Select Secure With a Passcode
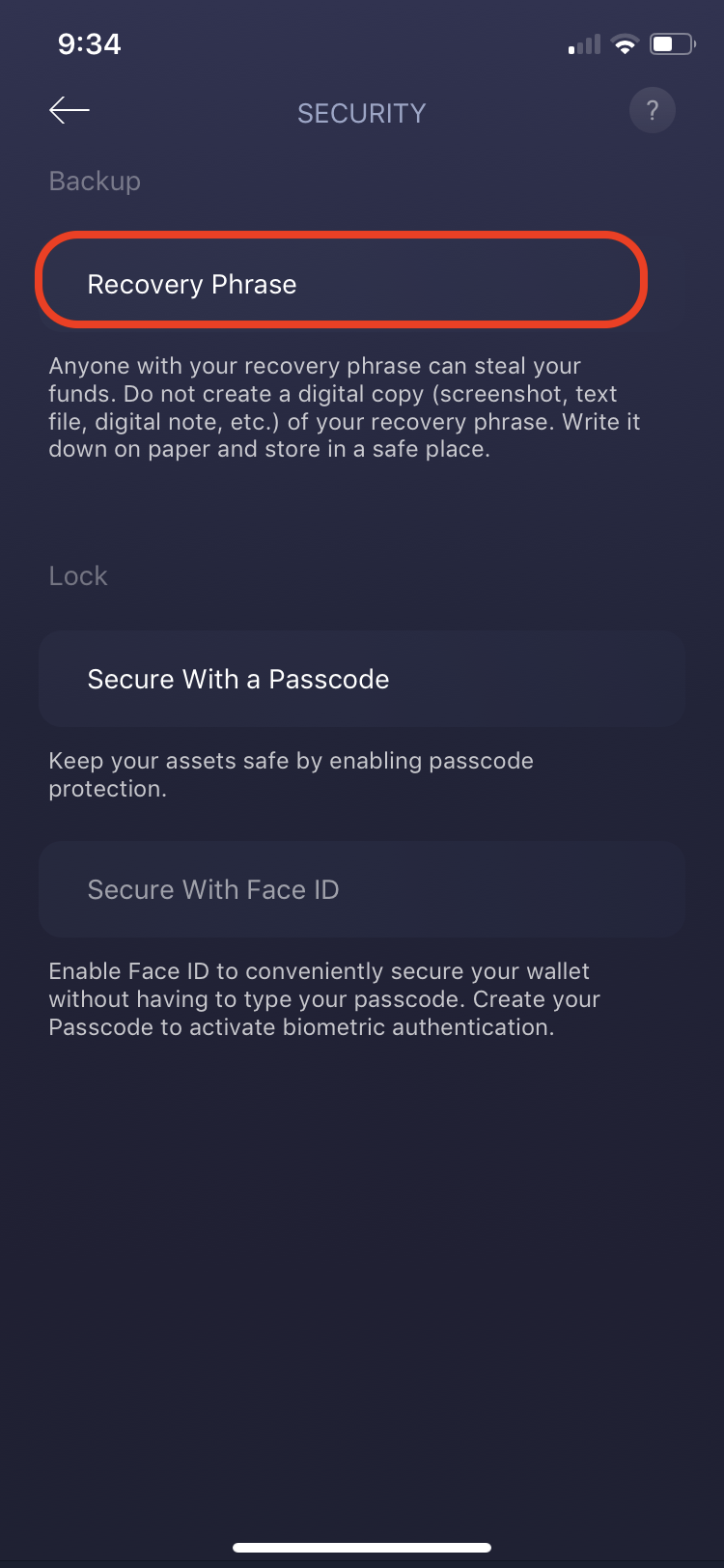The image size is (724, 1568). [x=362, y=679]
